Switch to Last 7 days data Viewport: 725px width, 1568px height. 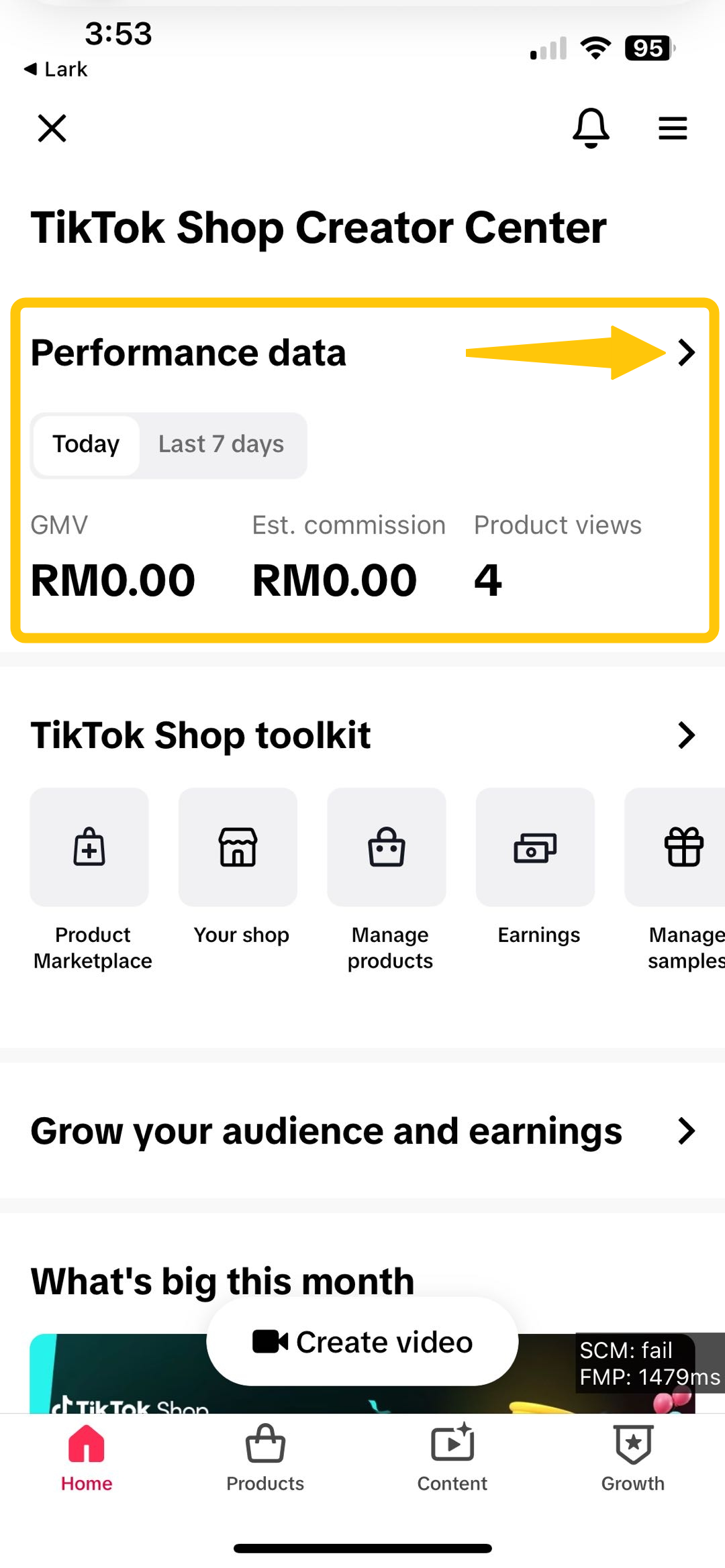(221, 445)
